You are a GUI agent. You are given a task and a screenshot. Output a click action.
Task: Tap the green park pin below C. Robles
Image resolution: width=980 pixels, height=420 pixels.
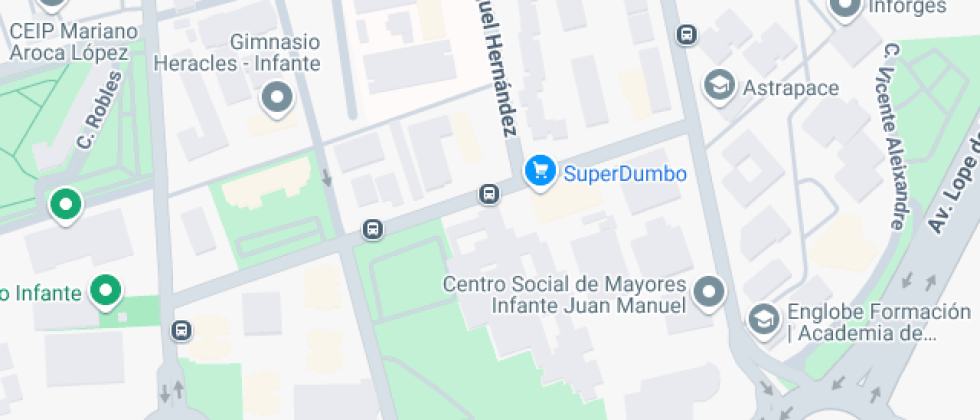[x=66, y=205]
